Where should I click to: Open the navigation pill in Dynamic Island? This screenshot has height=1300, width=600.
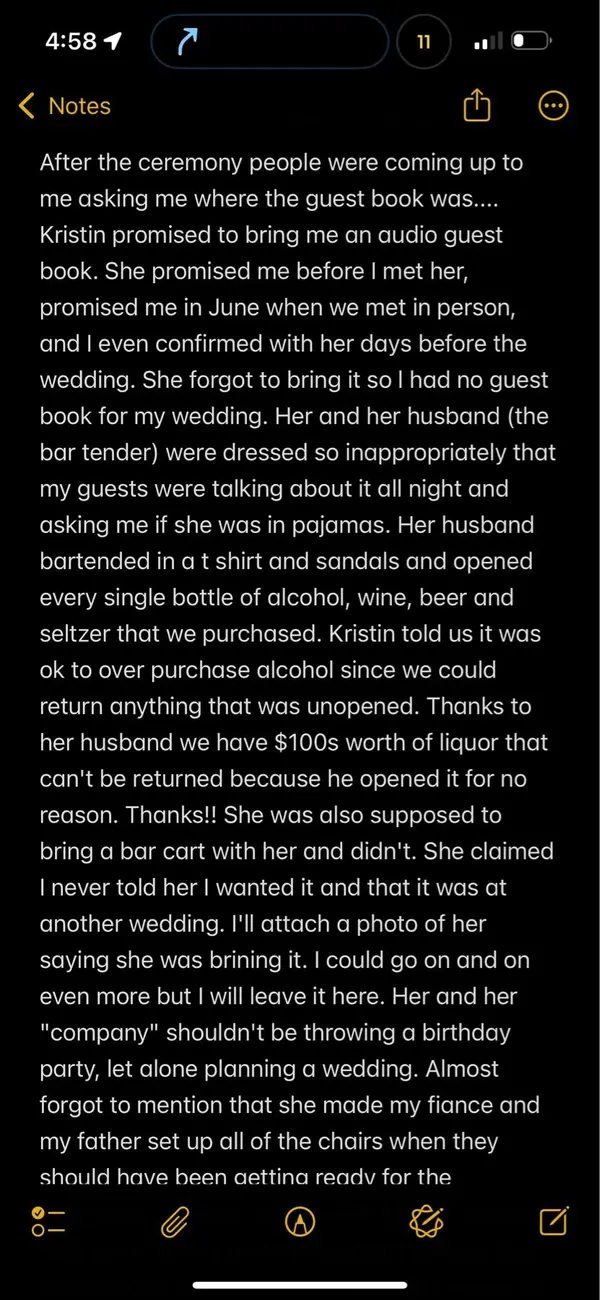click(269, 41)
